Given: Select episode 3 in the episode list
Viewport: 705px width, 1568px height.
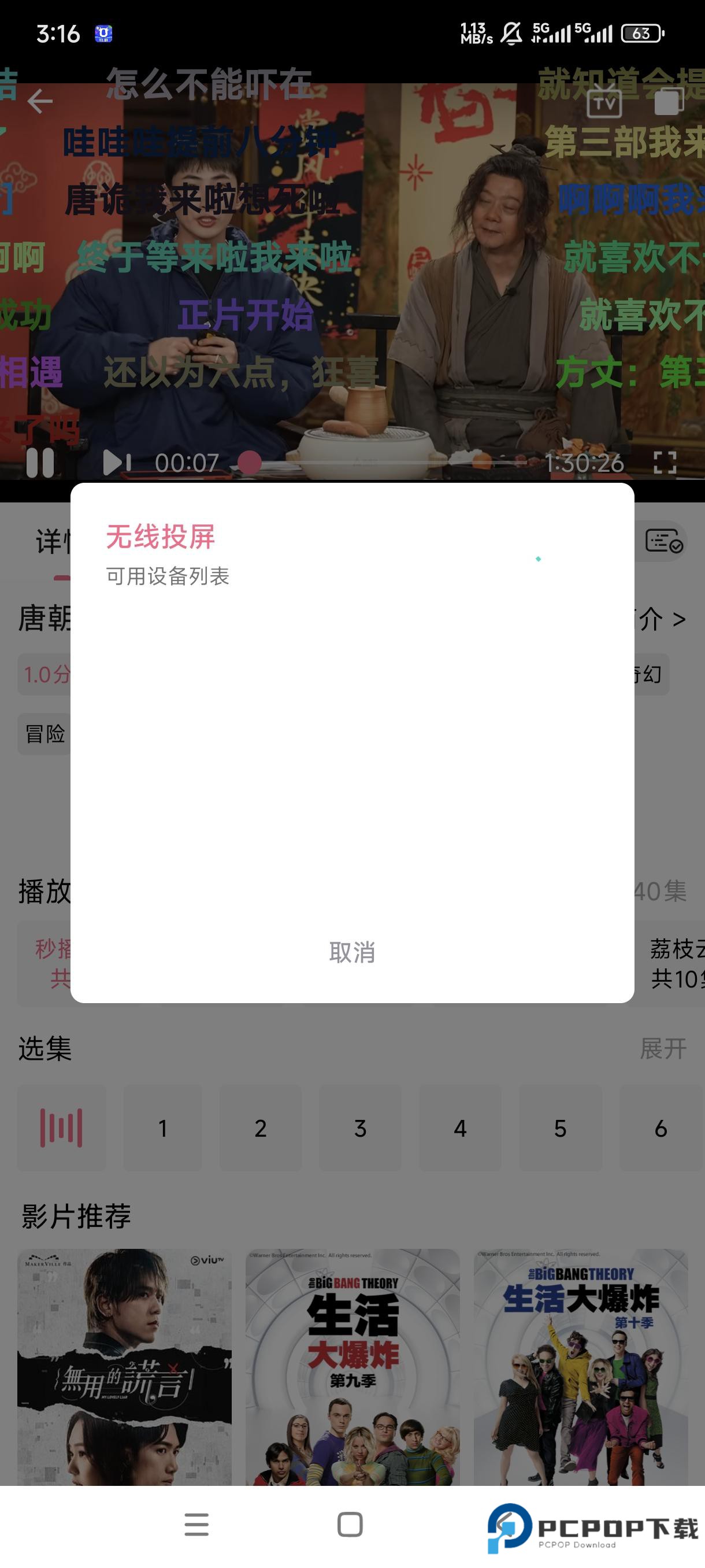Looking at the screenshot, I should click(360, 1129).
